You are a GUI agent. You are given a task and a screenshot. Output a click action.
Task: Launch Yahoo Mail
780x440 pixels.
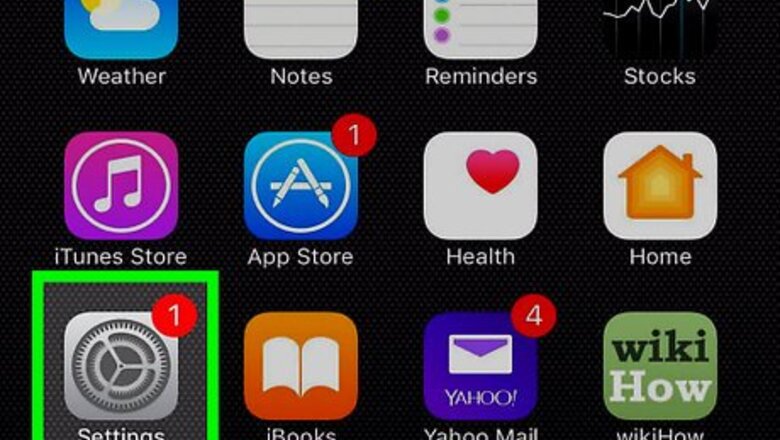[x=480, y=366]
